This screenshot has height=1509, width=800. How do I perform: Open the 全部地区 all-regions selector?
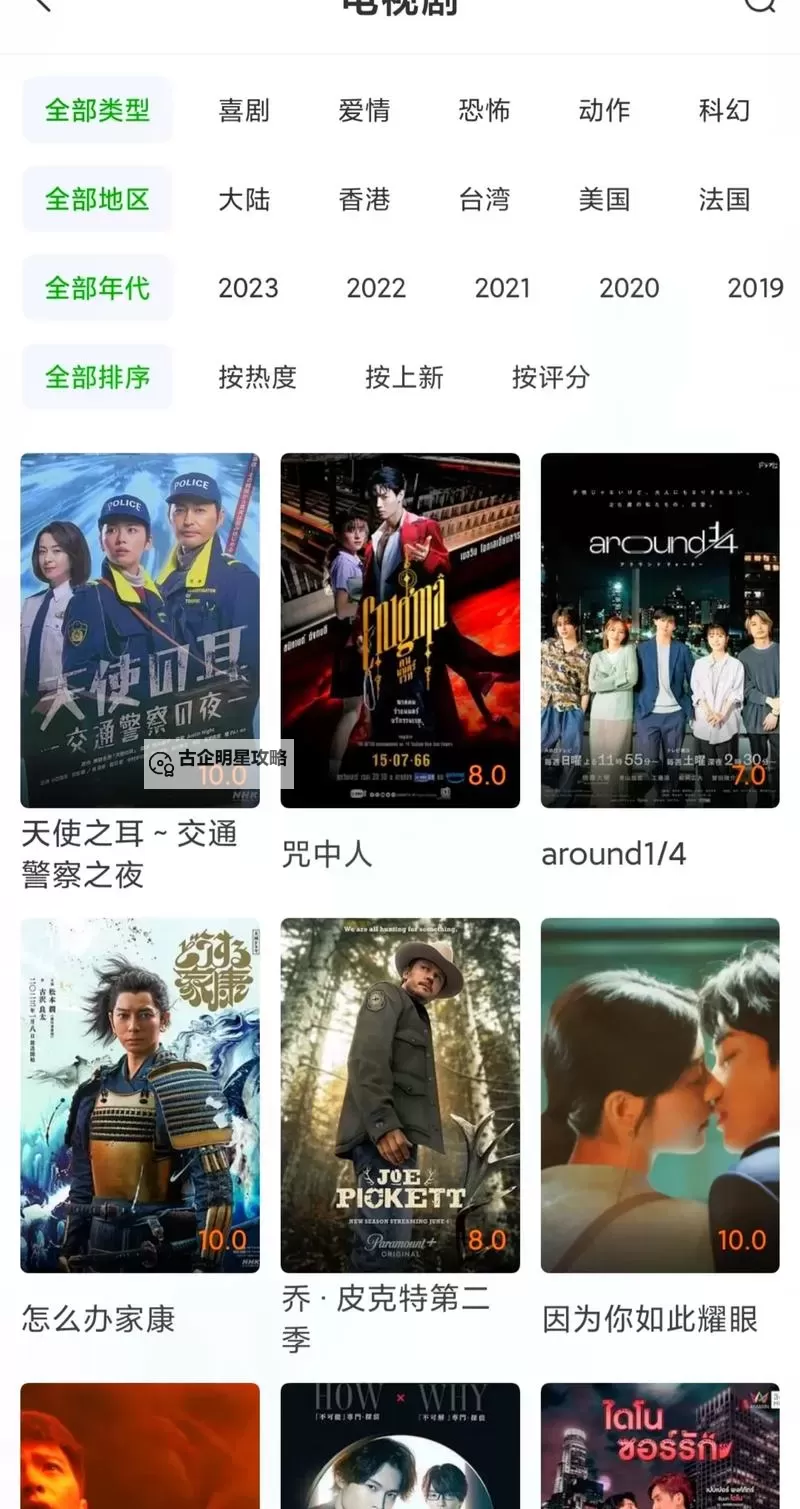click(x=97, y=199)
